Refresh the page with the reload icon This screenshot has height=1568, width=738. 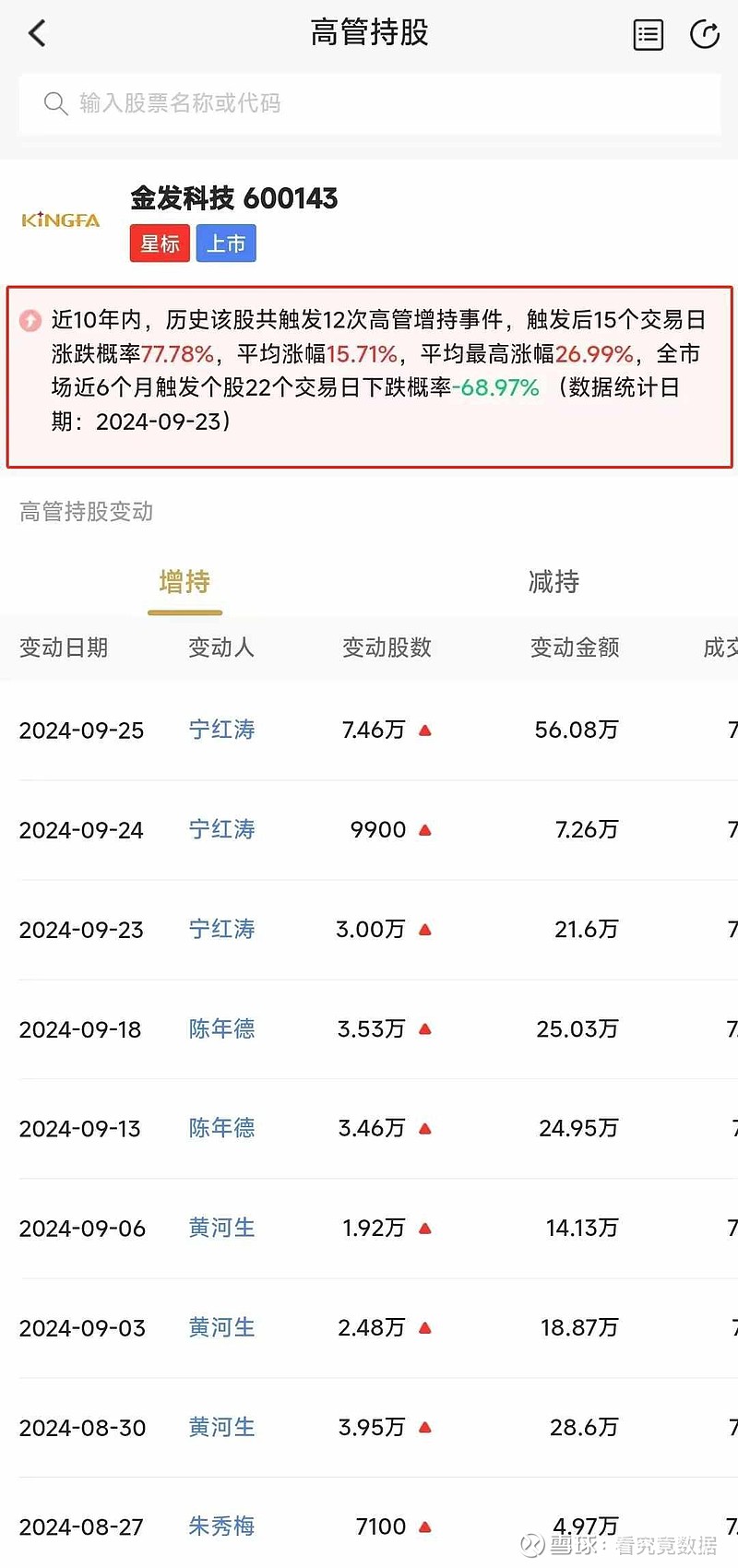click(705, 33)
